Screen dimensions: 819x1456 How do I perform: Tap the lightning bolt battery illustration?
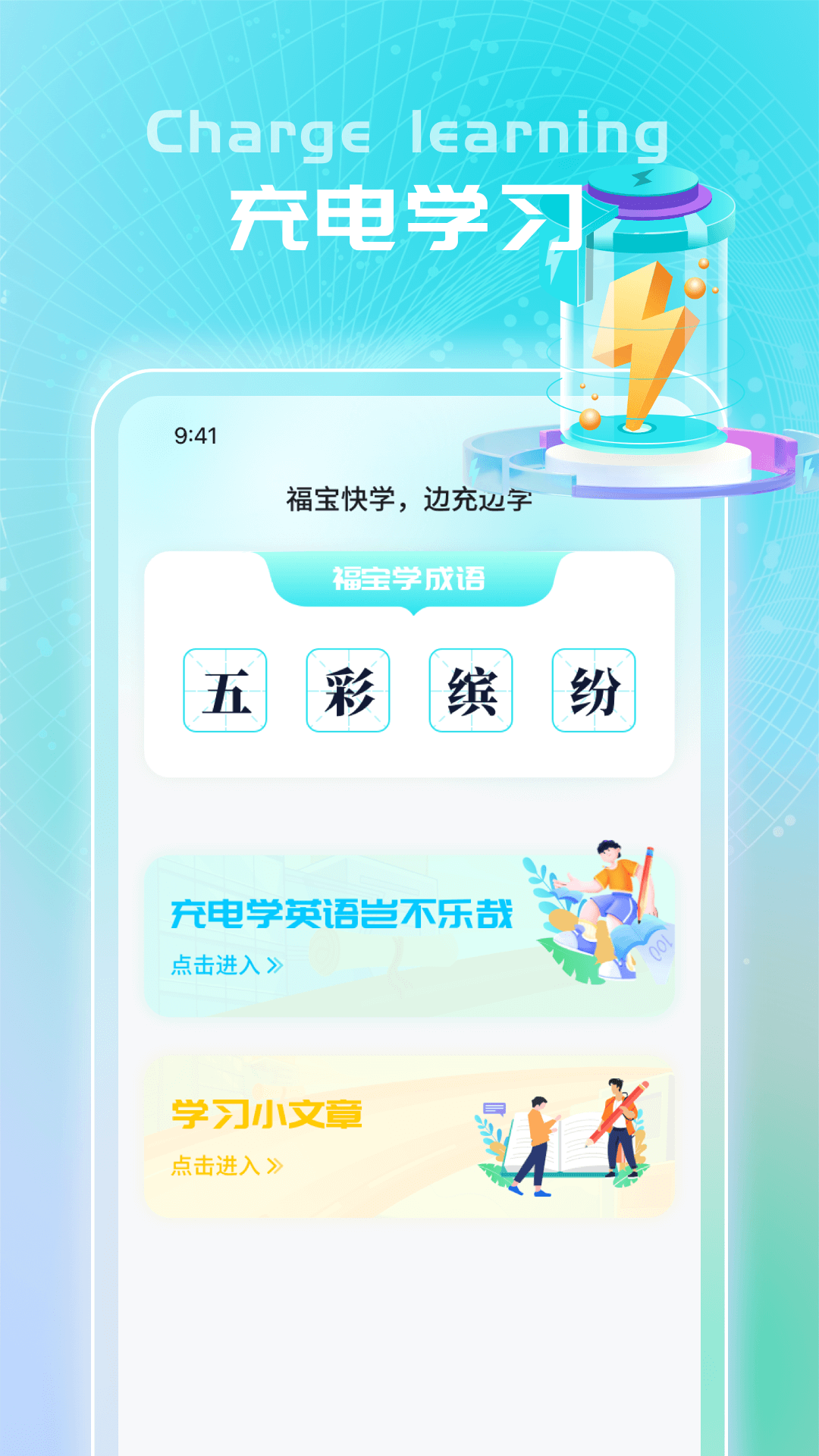click(648, 326)
